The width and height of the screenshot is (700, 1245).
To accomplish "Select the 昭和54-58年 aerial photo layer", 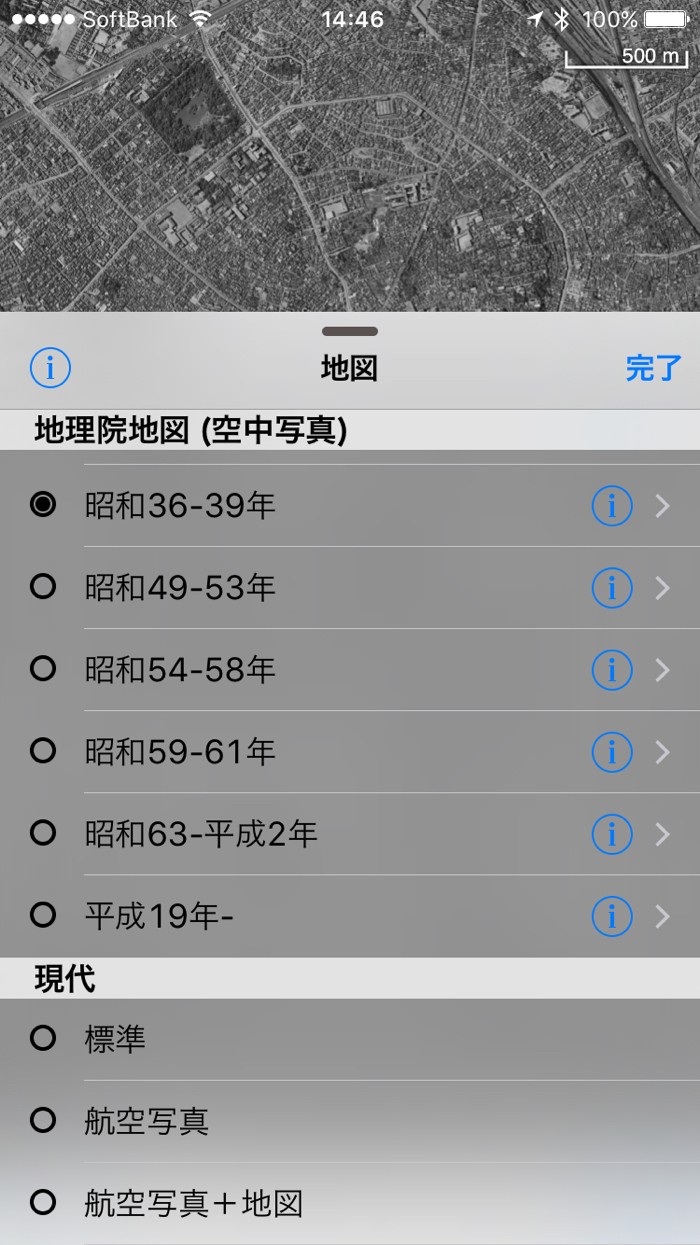I will (180, 670).
